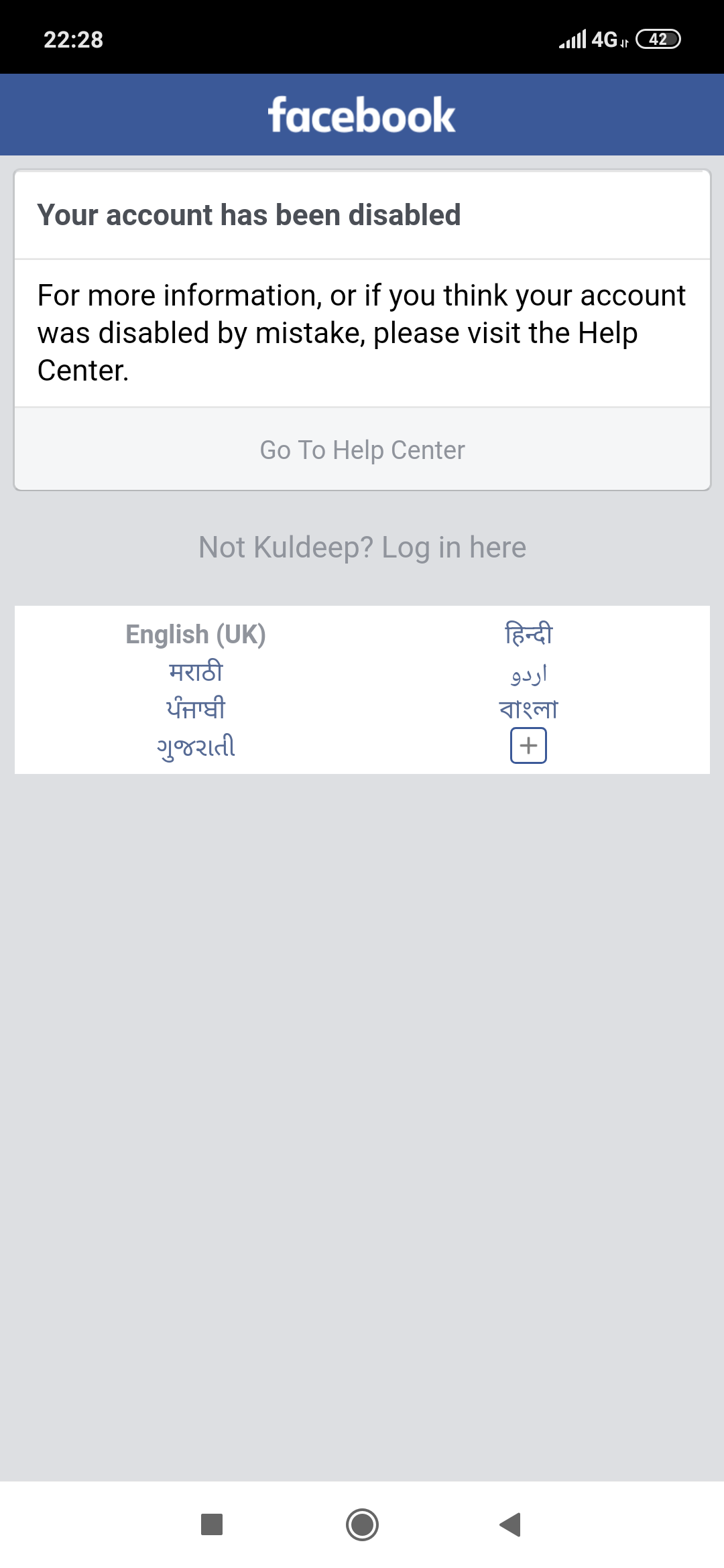Choose Urdu as the language

528,673
